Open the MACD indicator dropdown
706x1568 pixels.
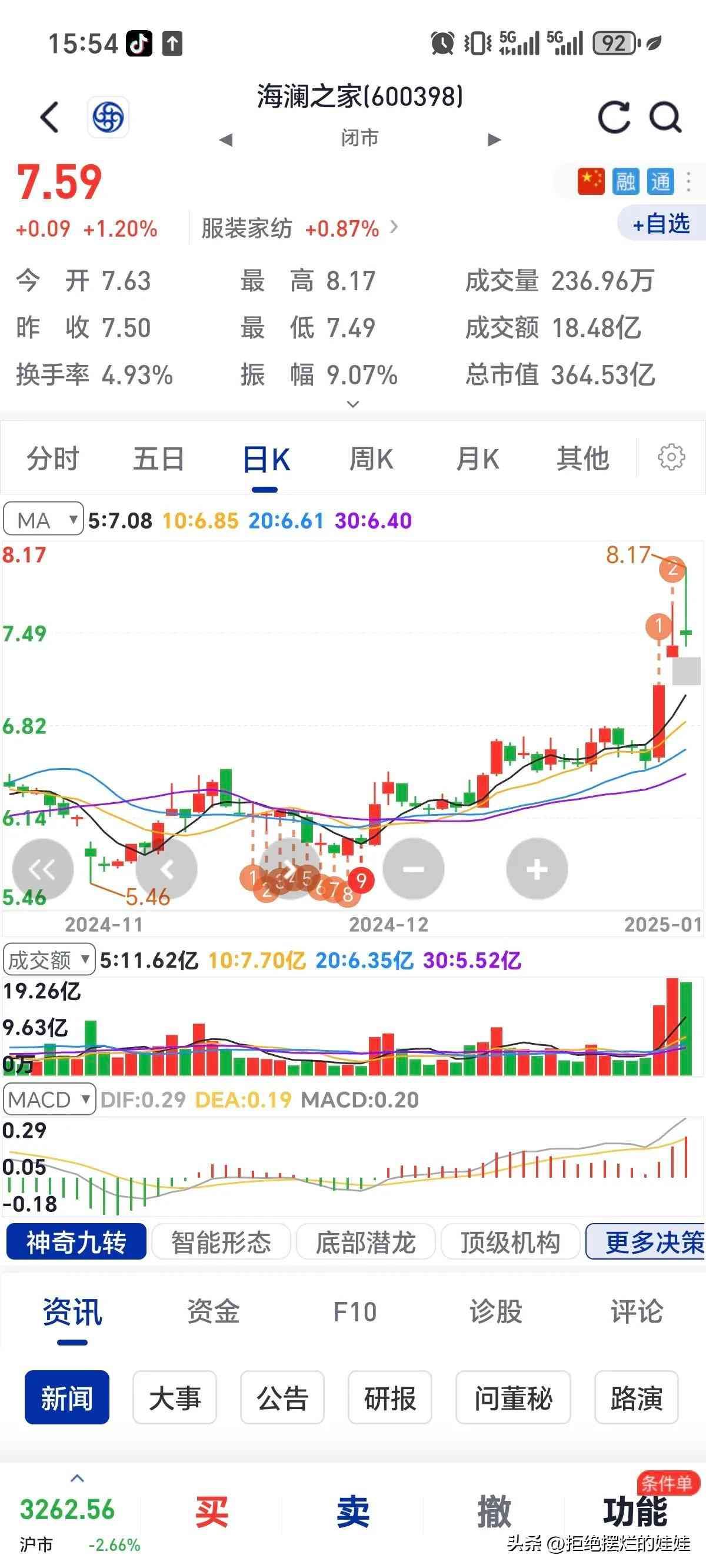tap(49, 1099)
